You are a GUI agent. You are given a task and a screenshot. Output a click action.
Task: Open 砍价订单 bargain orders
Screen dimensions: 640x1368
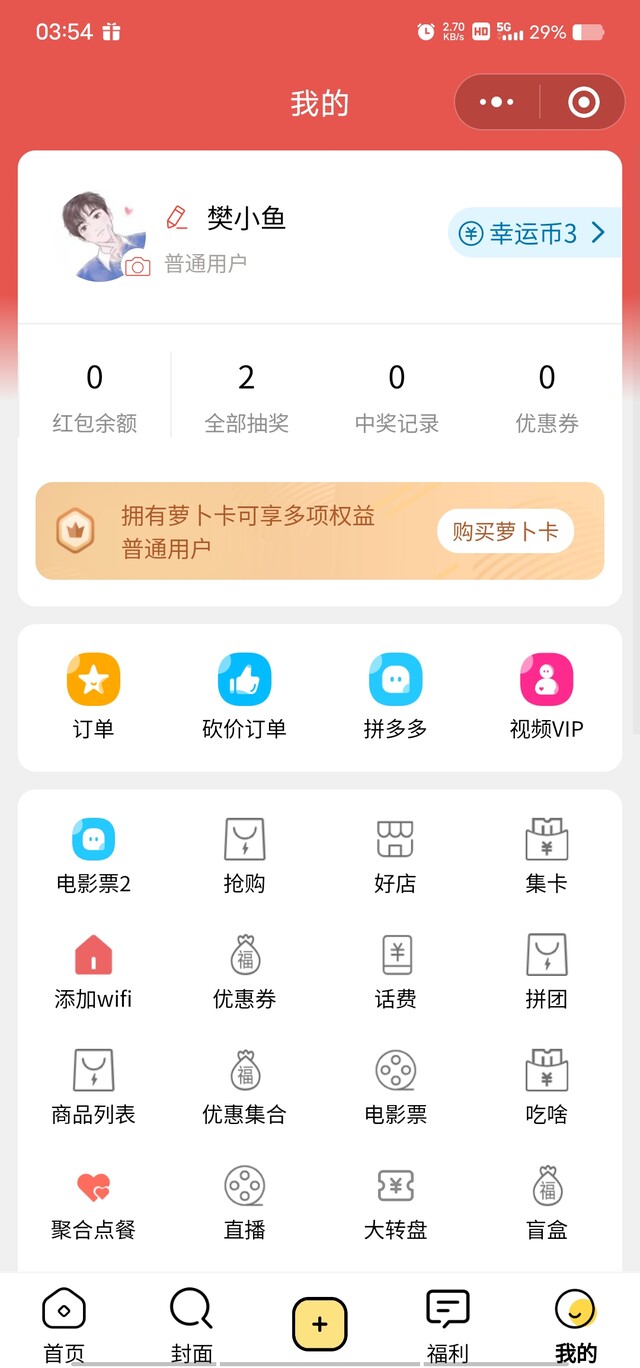[244, 696]
